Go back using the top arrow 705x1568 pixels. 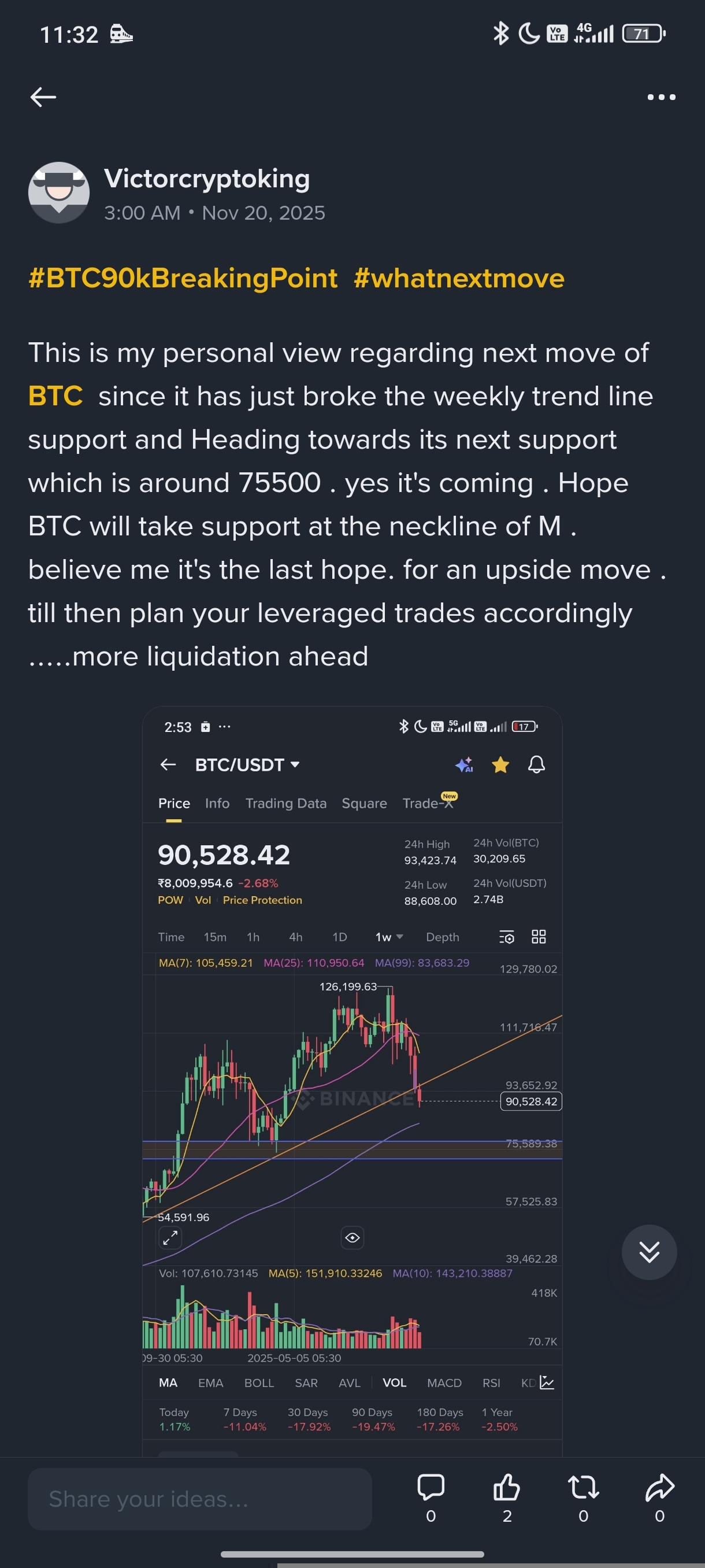[x=43, y=97]
